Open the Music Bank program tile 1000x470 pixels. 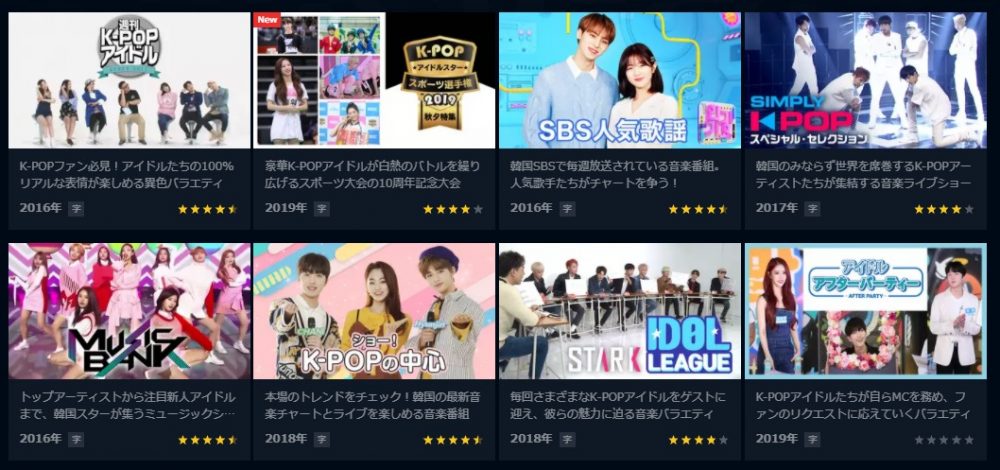pyautogui.click(x=129, y=311)
